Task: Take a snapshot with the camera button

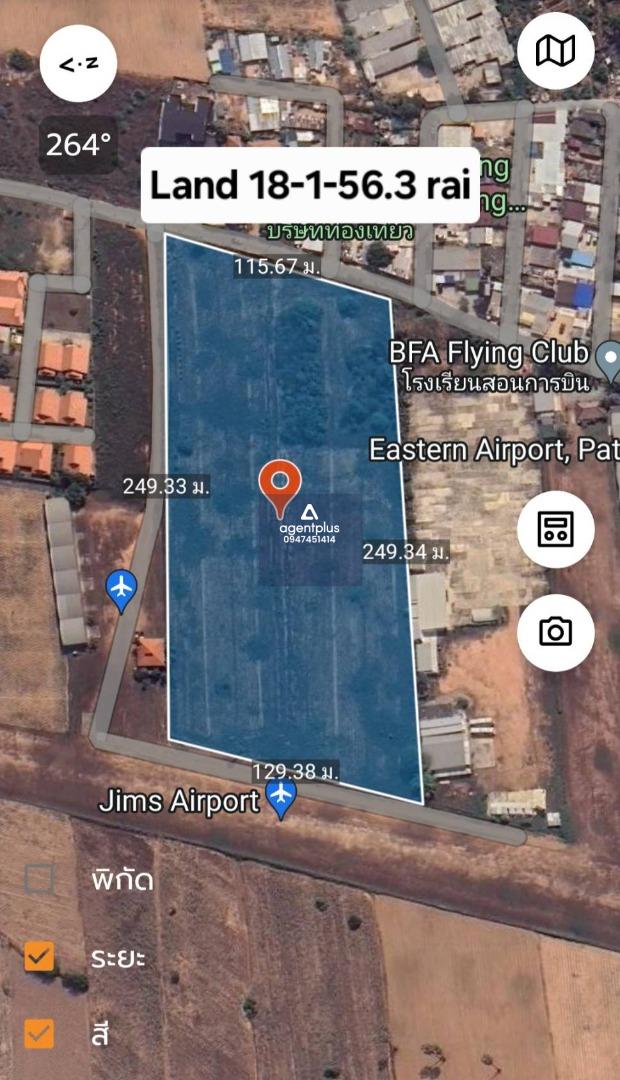Action: 555,632
